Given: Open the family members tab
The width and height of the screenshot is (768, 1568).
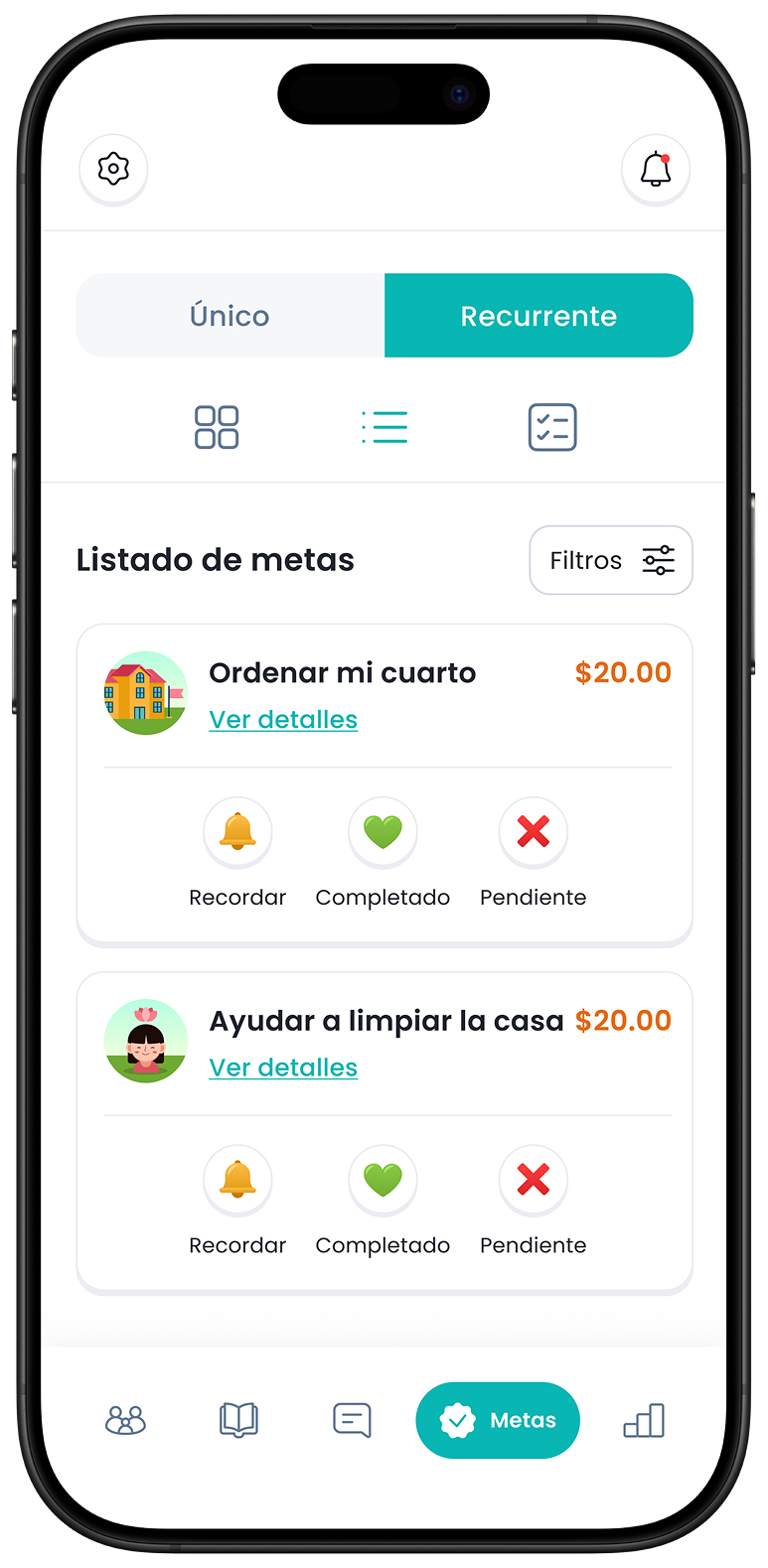Looking at the screenshot, I should pyautogui.click(x=125, y=1420).
